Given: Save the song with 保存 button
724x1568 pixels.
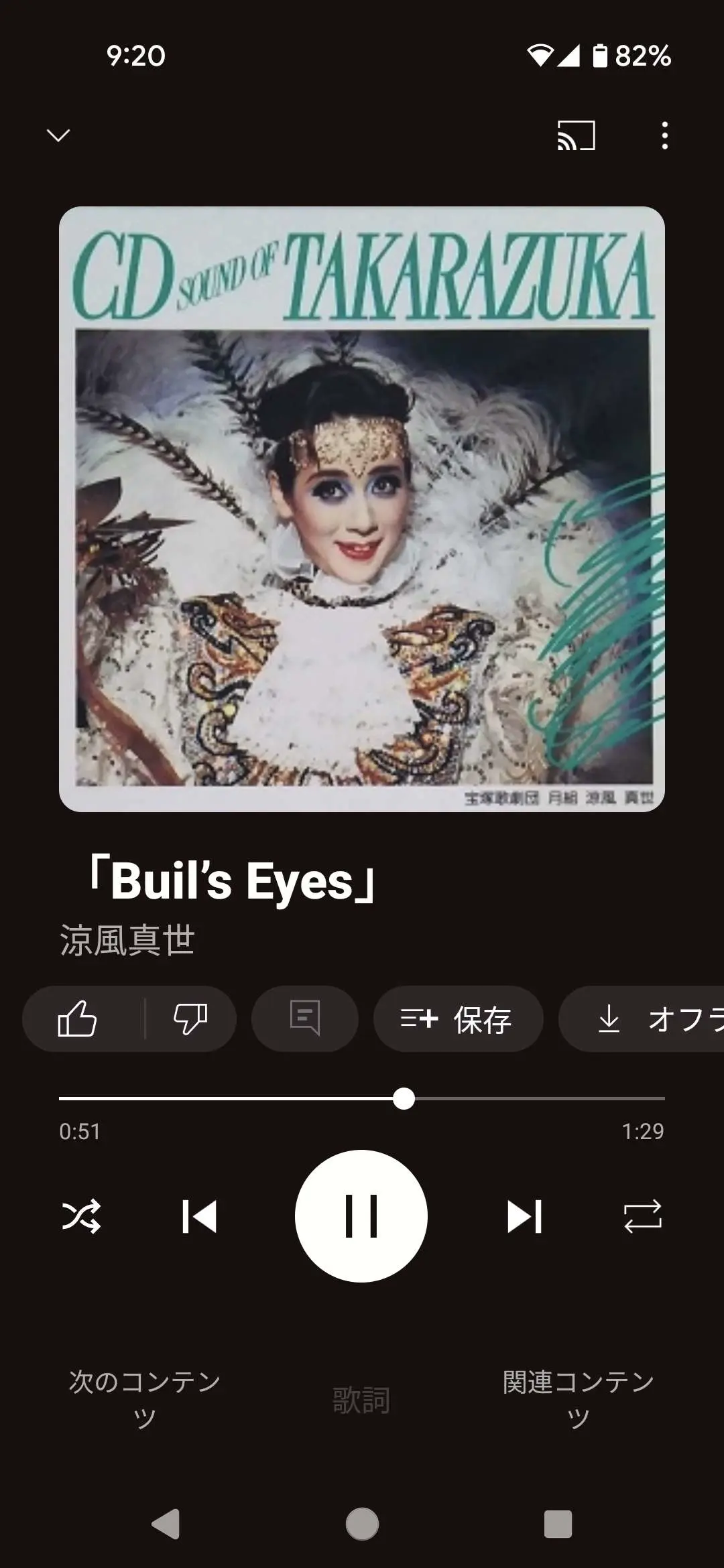Looking at the screenshot, I should pos(457,1019).
